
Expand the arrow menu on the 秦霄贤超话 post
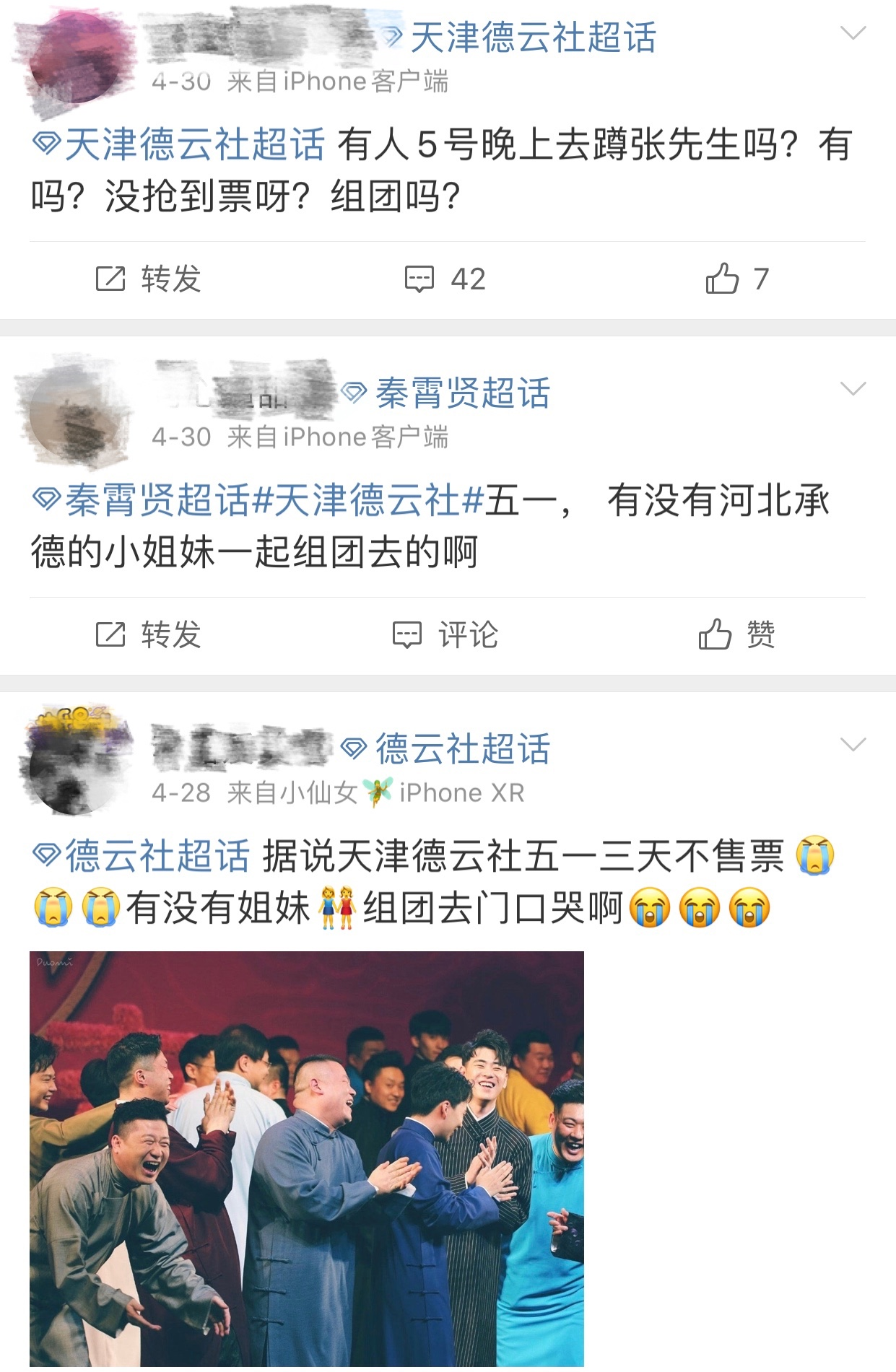[x=853, y=389]
